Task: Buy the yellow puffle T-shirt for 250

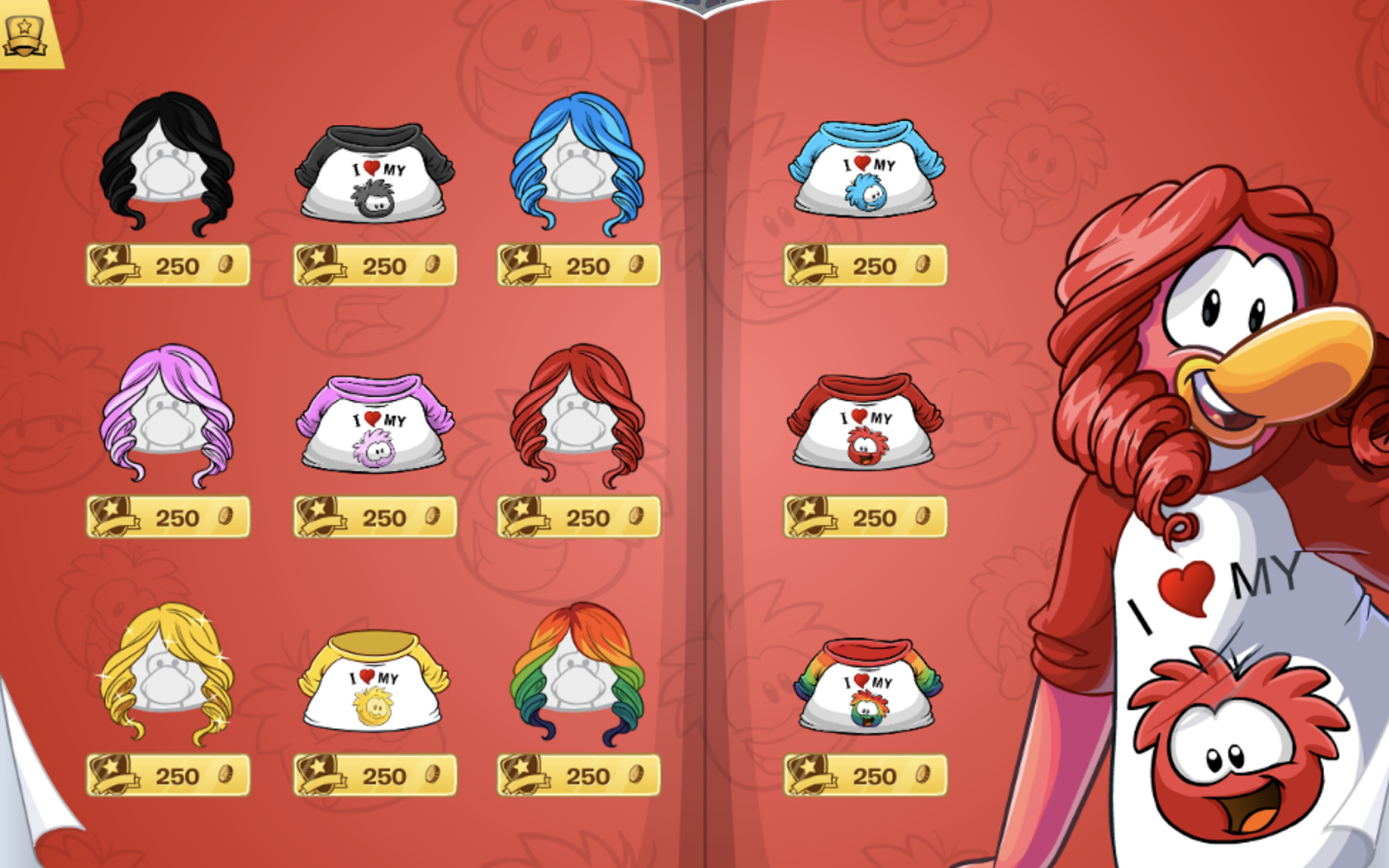Action: [374, 775]
